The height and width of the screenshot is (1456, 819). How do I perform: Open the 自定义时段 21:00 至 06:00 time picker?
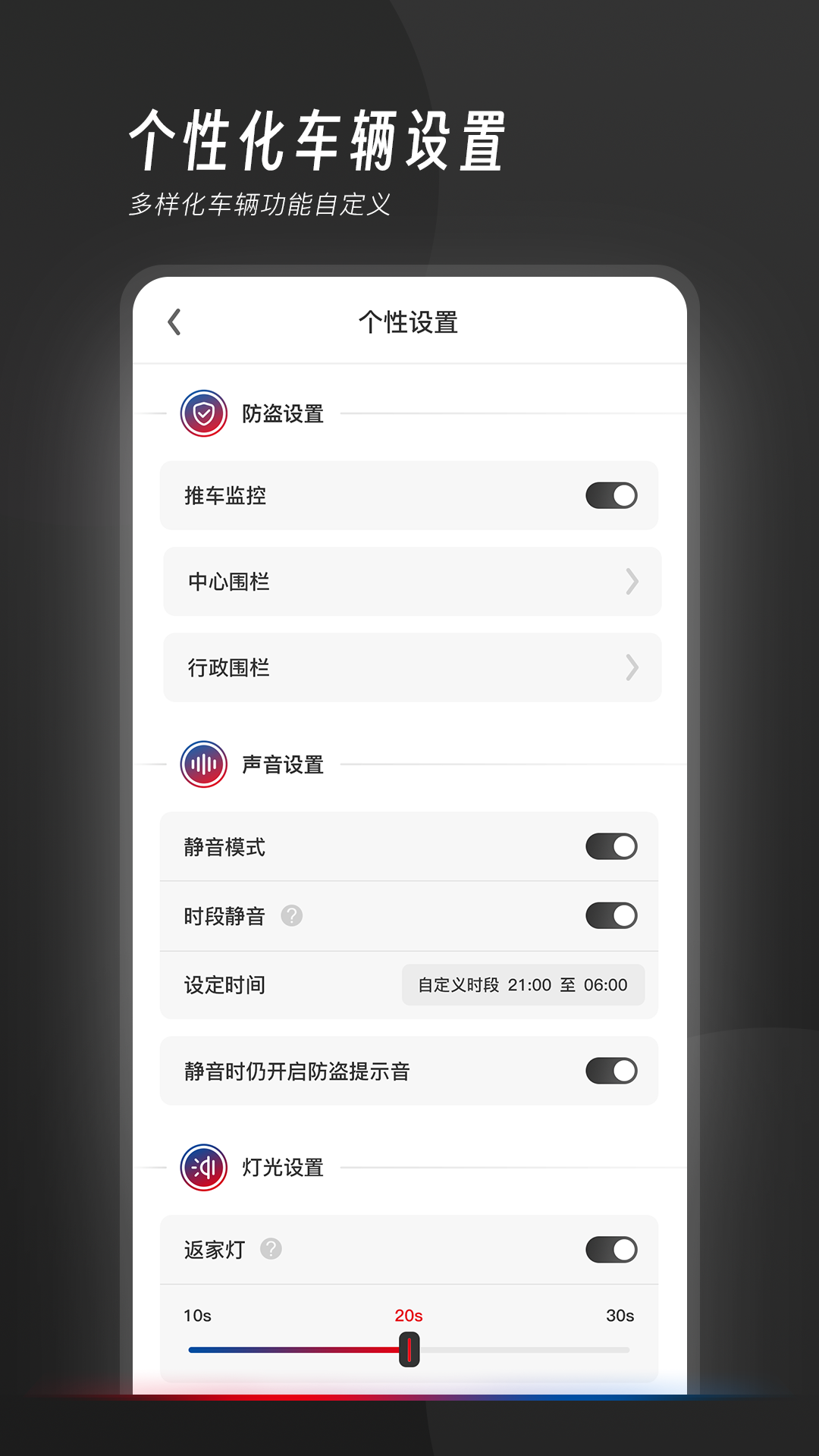pyautogui.click(x=525, y=984)
